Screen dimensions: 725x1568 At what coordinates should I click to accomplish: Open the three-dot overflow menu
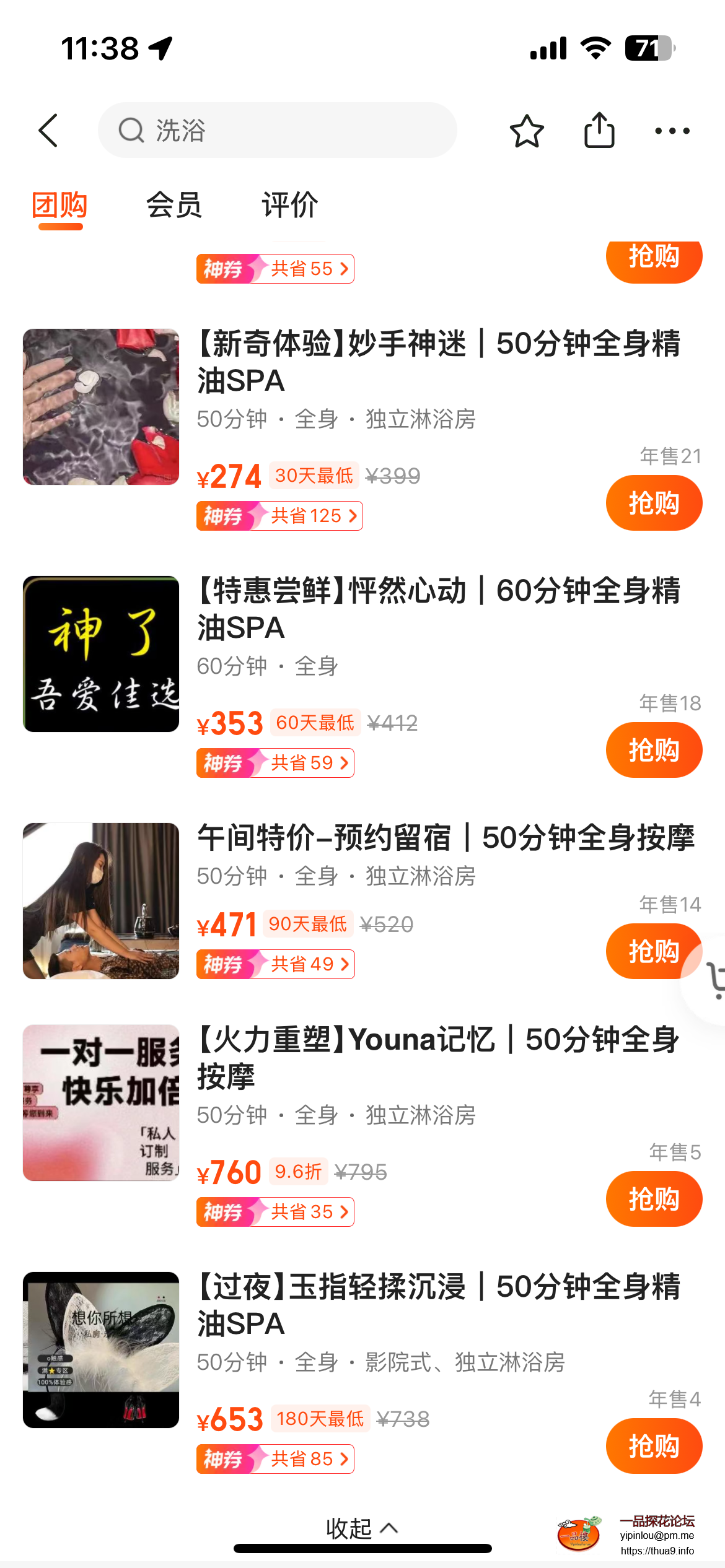672,131
